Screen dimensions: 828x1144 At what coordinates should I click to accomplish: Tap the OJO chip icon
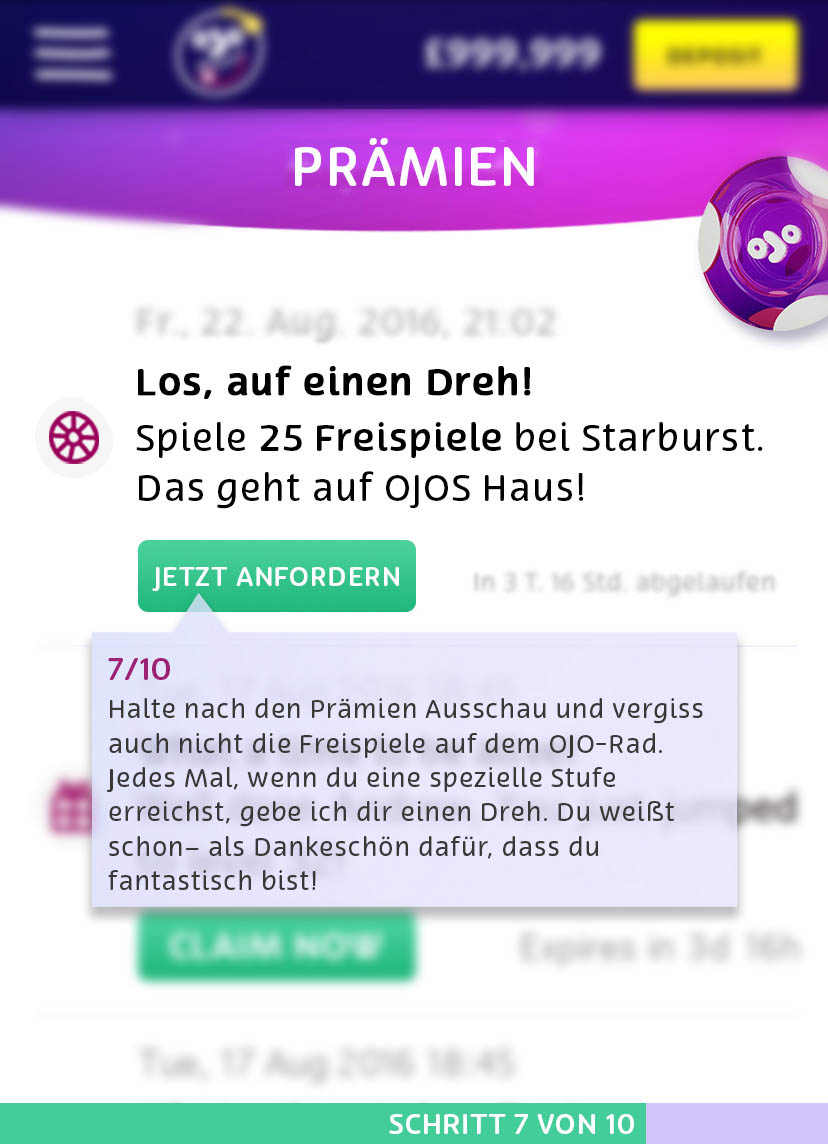pos(766,244)
